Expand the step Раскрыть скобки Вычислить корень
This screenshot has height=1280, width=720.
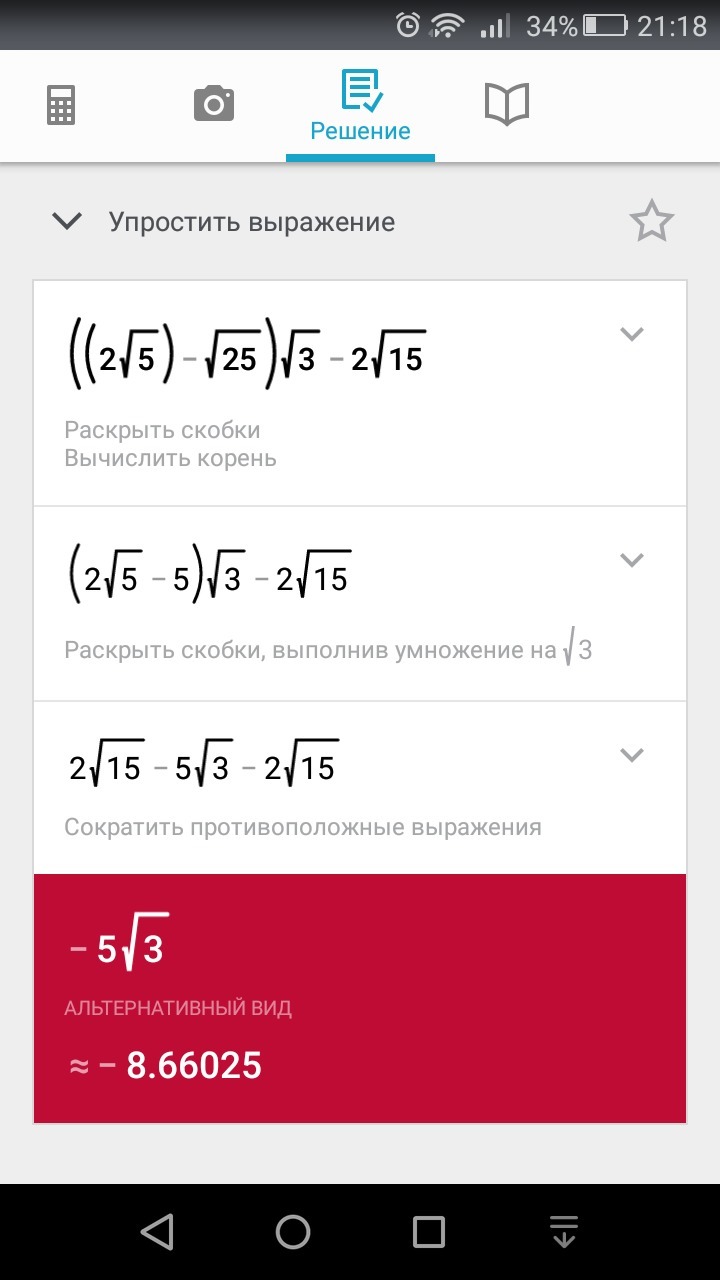coord(631,334)
